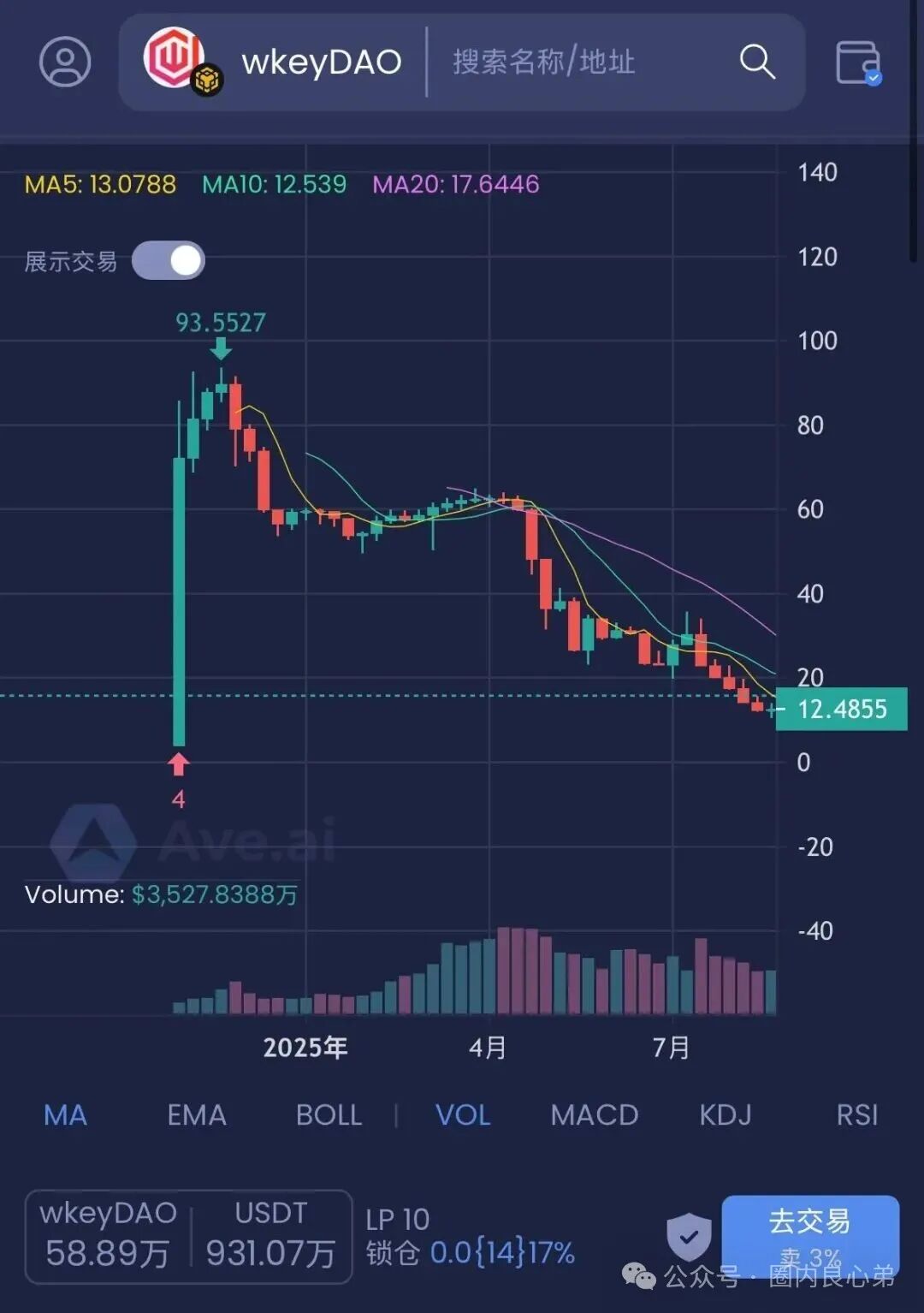The height and width of the screenshot is (1313, 924).
Task: Switch to the RSI indicator
Action: [x=856, y=1114]
